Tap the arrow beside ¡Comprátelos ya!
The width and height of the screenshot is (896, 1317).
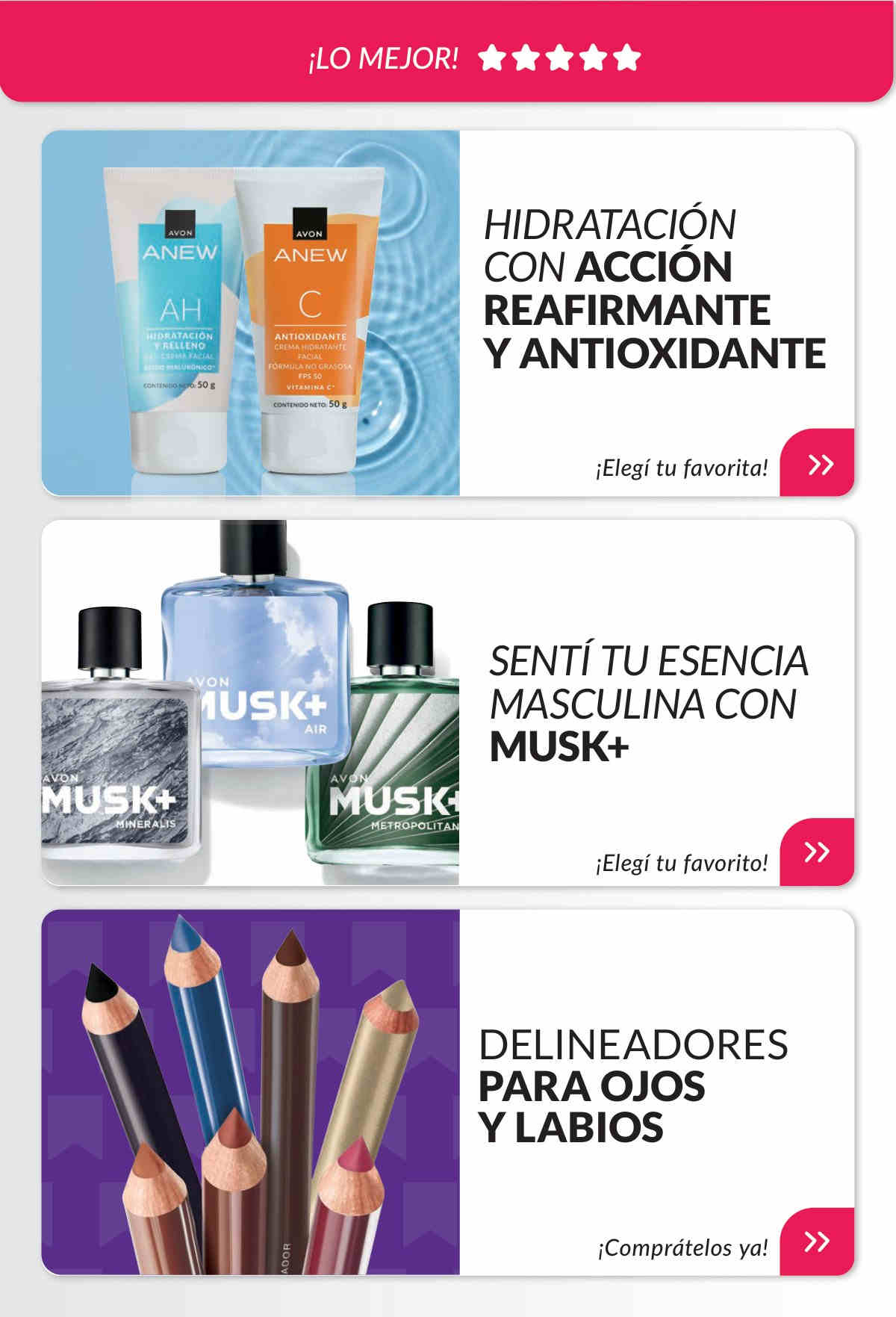[x=817, y=1242]
